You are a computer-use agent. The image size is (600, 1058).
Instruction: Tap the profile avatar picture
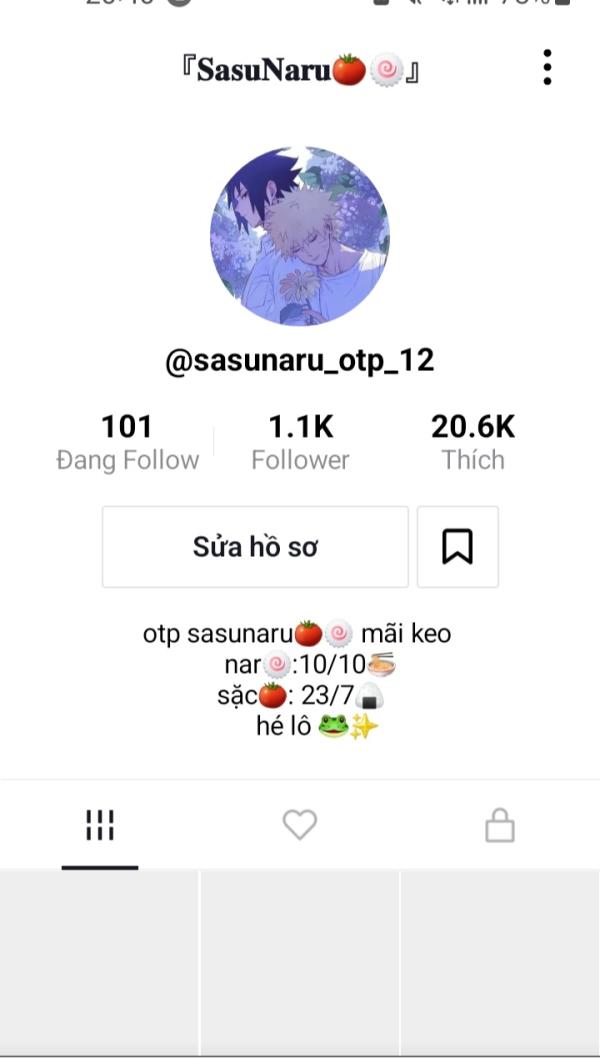[x=300, y=236]
